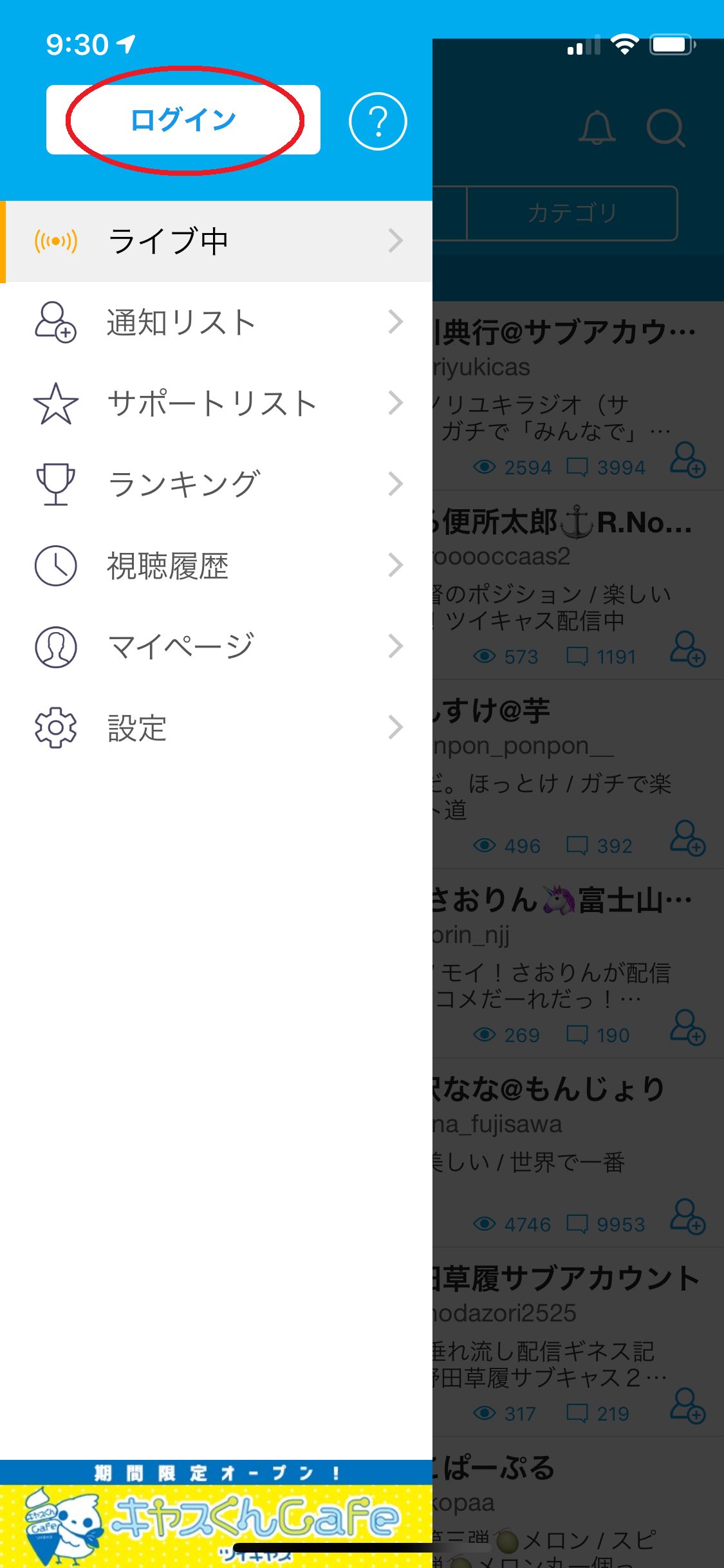This screenshot has width=724, height=1568.
Task: Open the search magnifier icon
Action: point(665,127)
